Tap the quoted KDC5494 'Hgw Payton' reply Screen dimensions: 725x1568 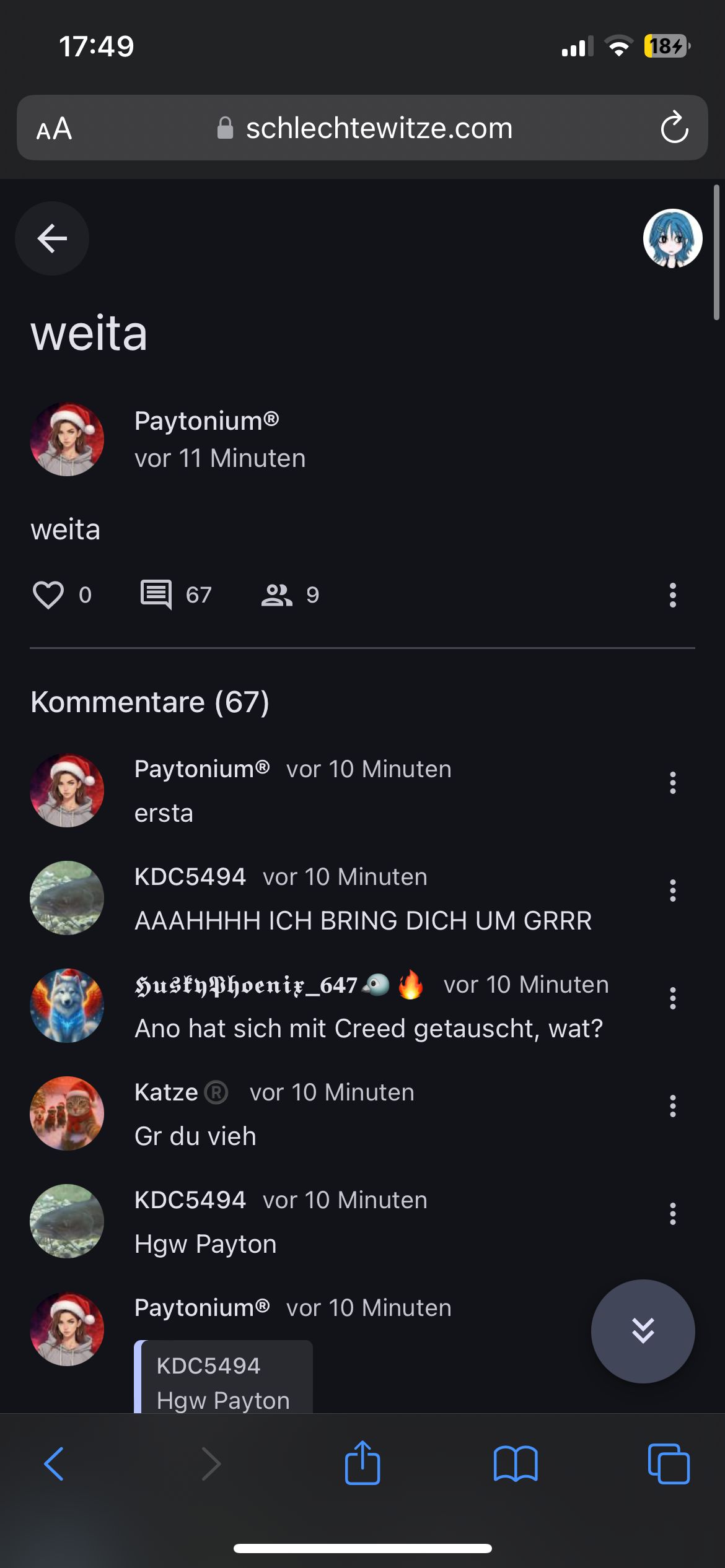point(224,1382)
